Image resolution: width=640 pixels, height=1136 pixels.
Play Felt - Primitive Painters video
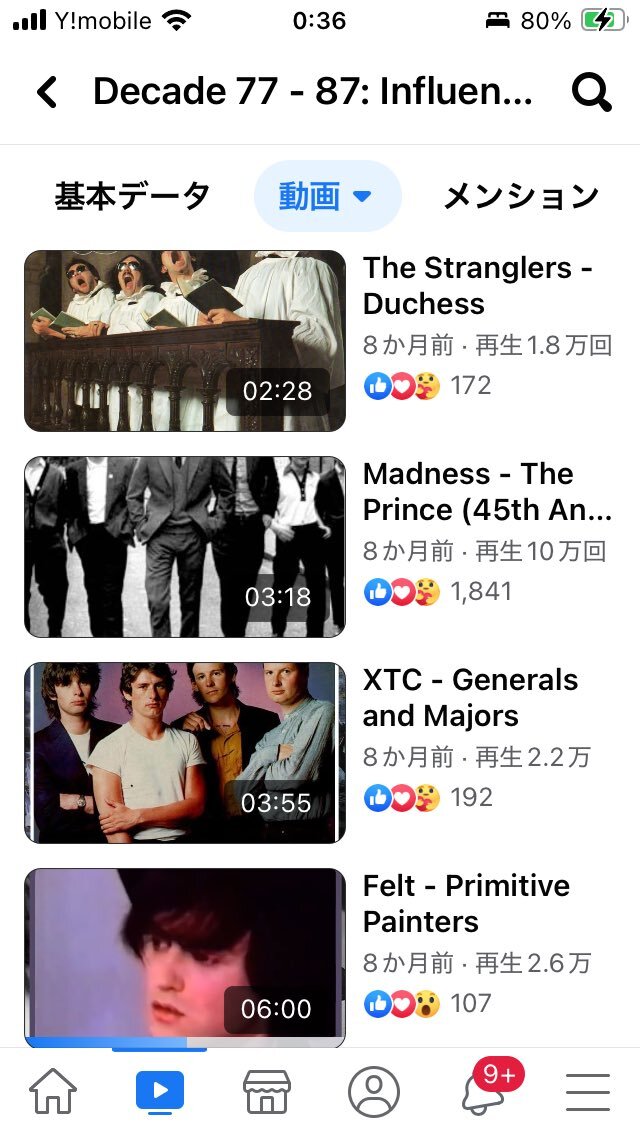pyautogui.click(x=185, y=958)
